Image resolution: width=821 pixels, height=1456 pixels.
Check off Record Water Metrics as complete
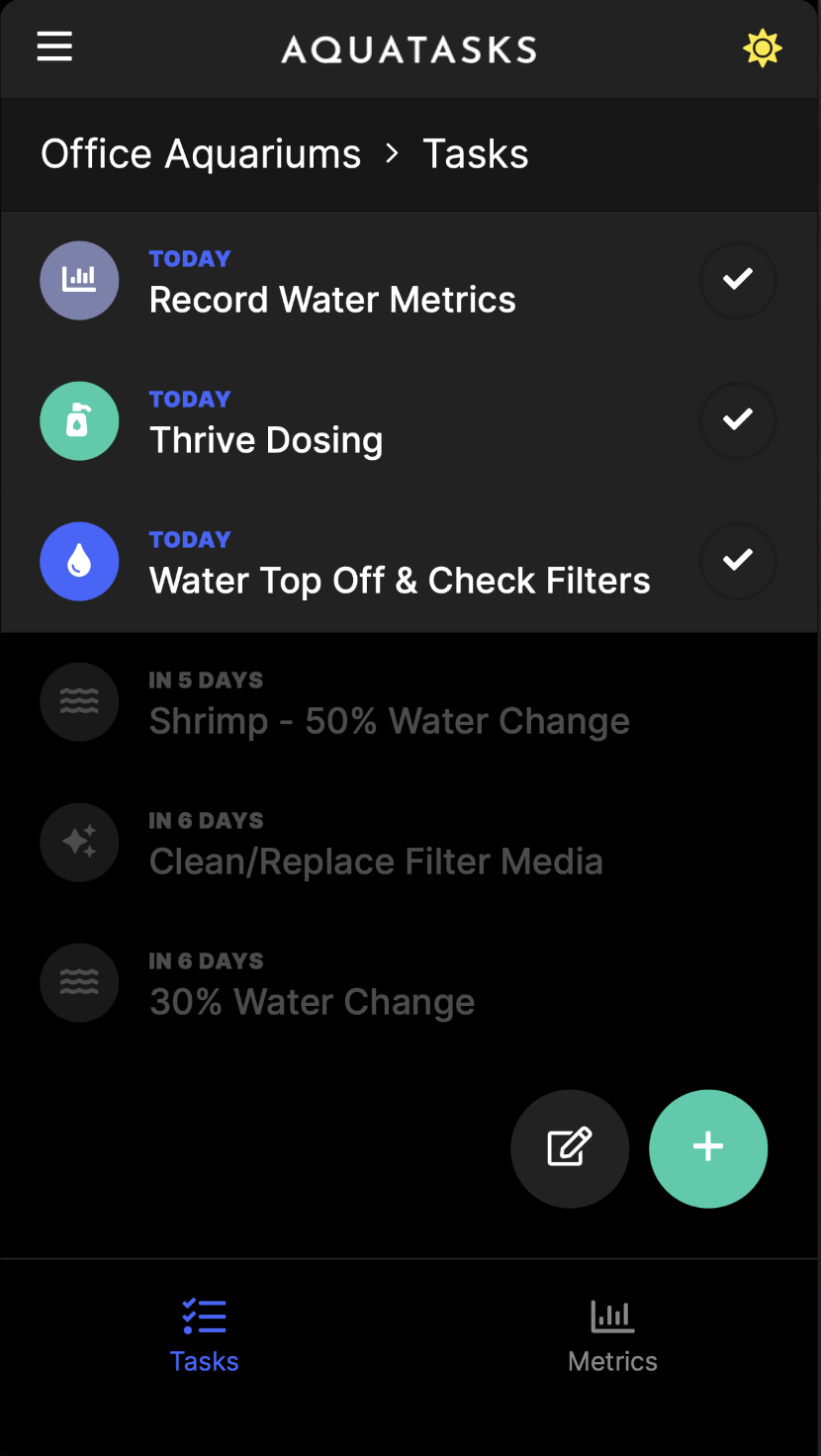737,281
